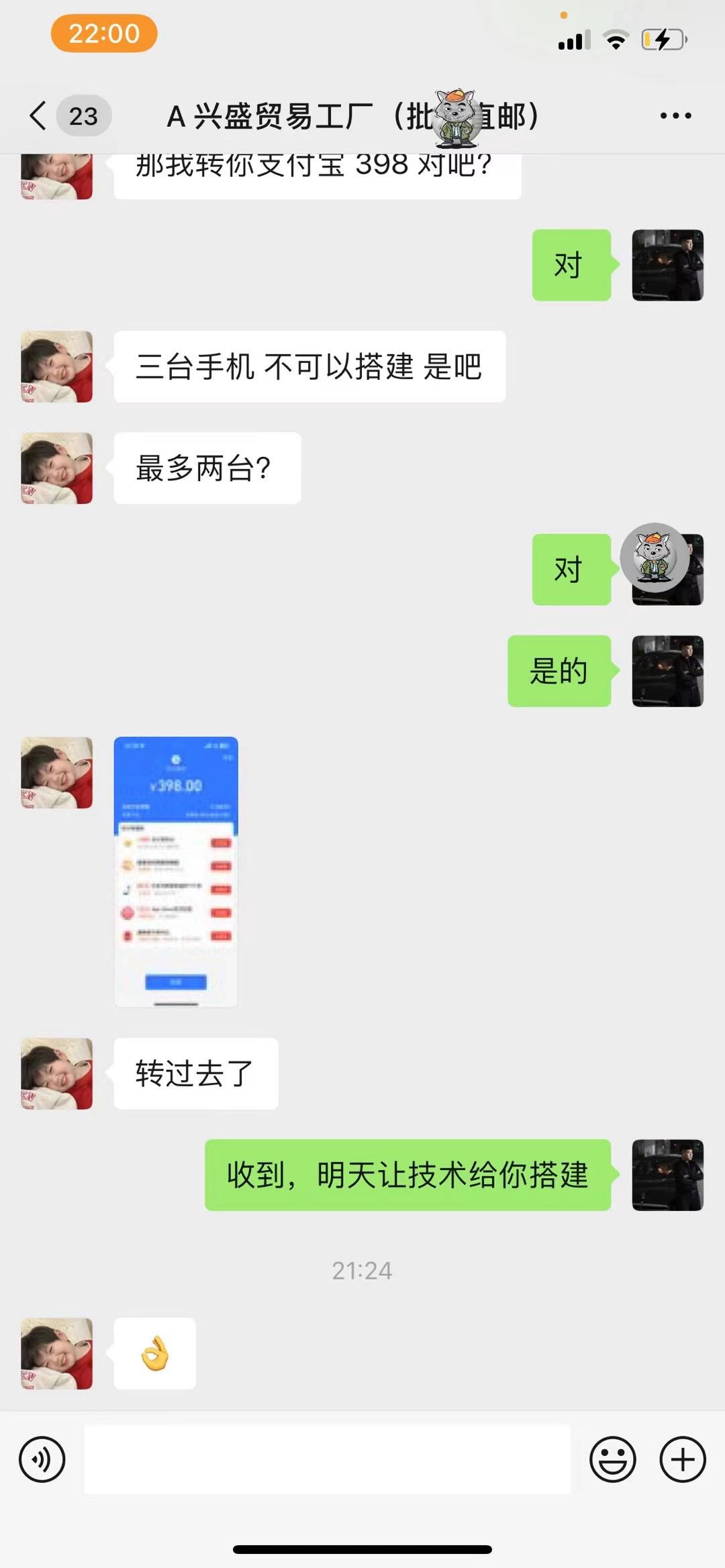Switch to voice message input
Image resolution: width=725 pixels, height=1568 pixels.
click(42, 1459)
